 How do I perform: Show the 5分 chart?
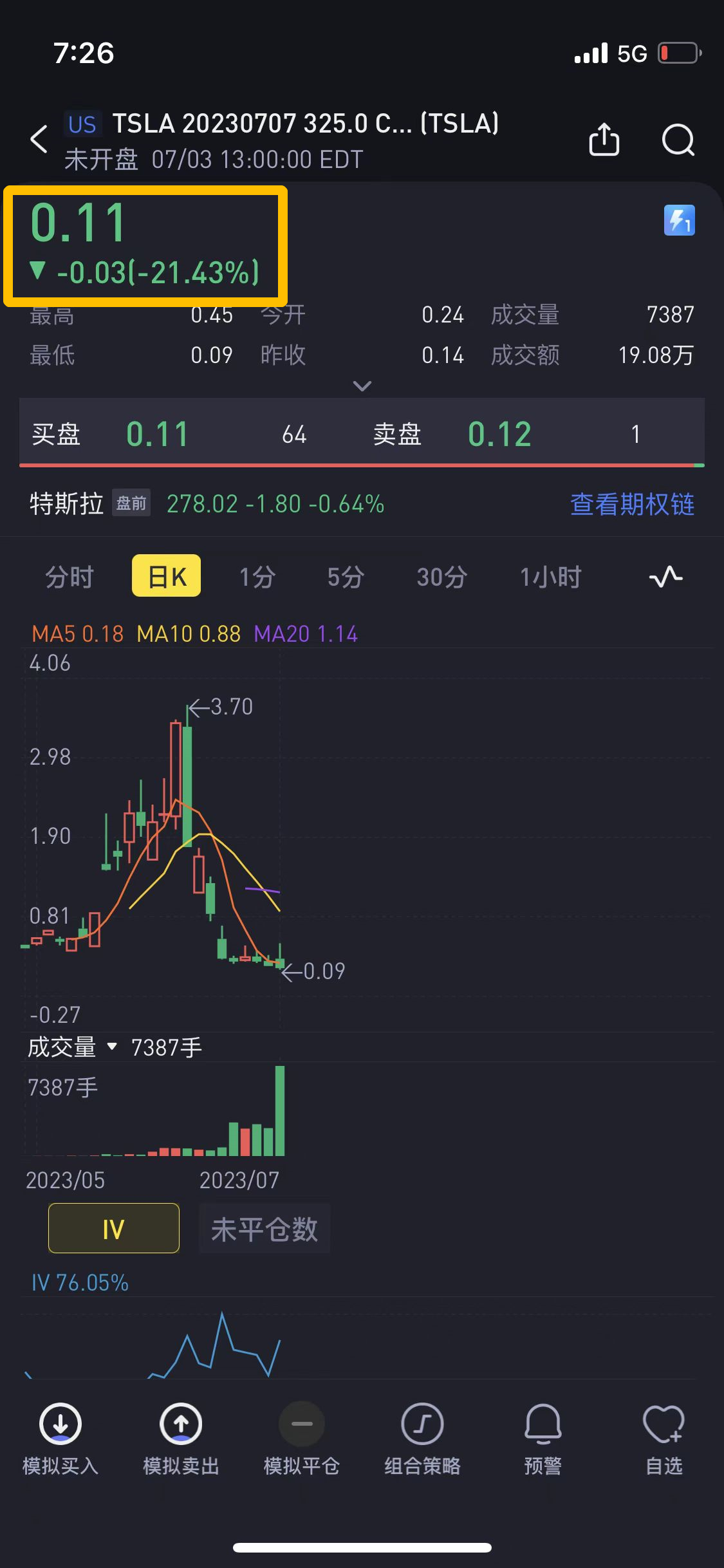pos(346,577)
